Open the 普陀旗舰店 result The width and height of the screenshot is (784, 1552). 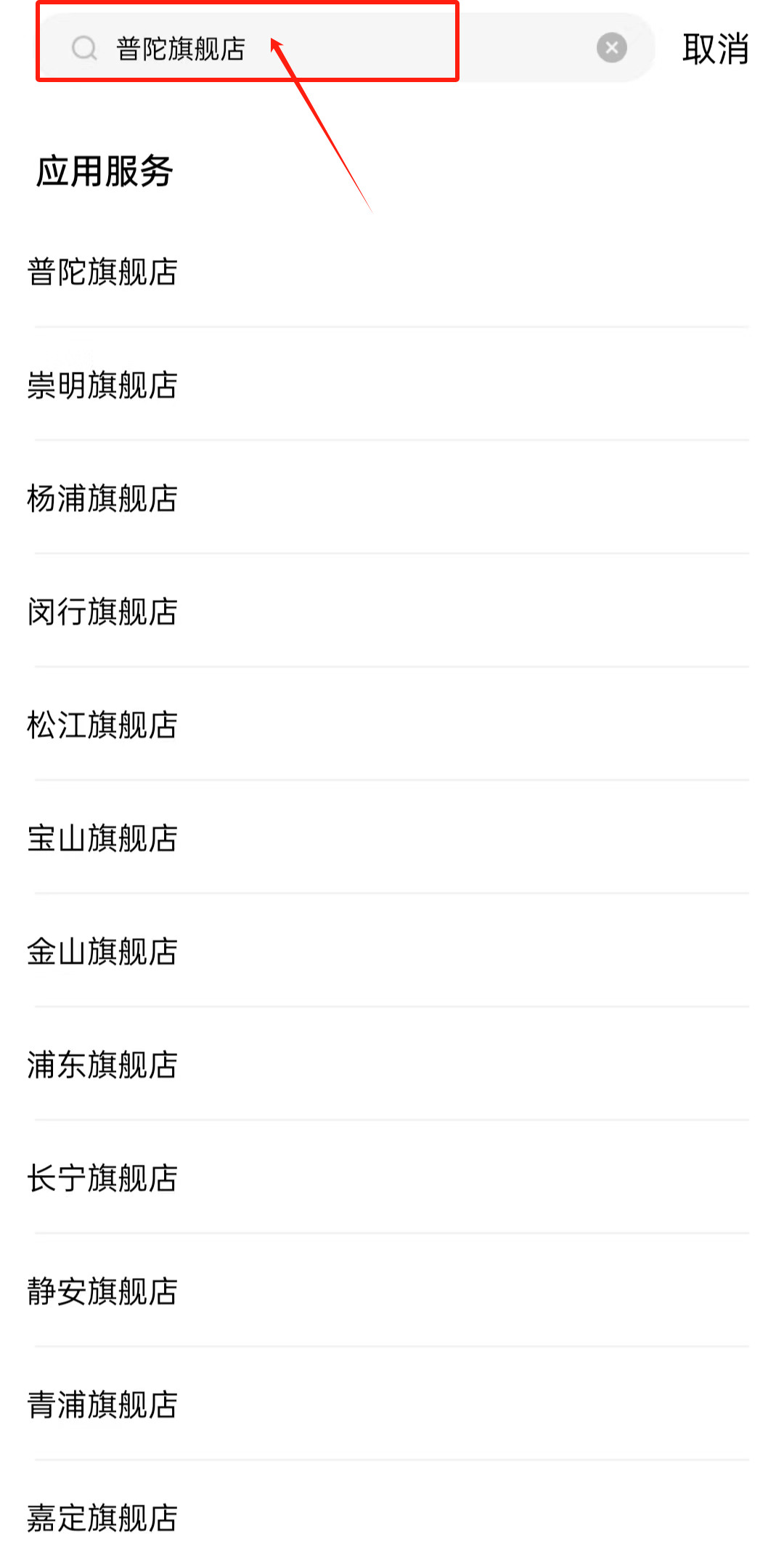point(103,272)
